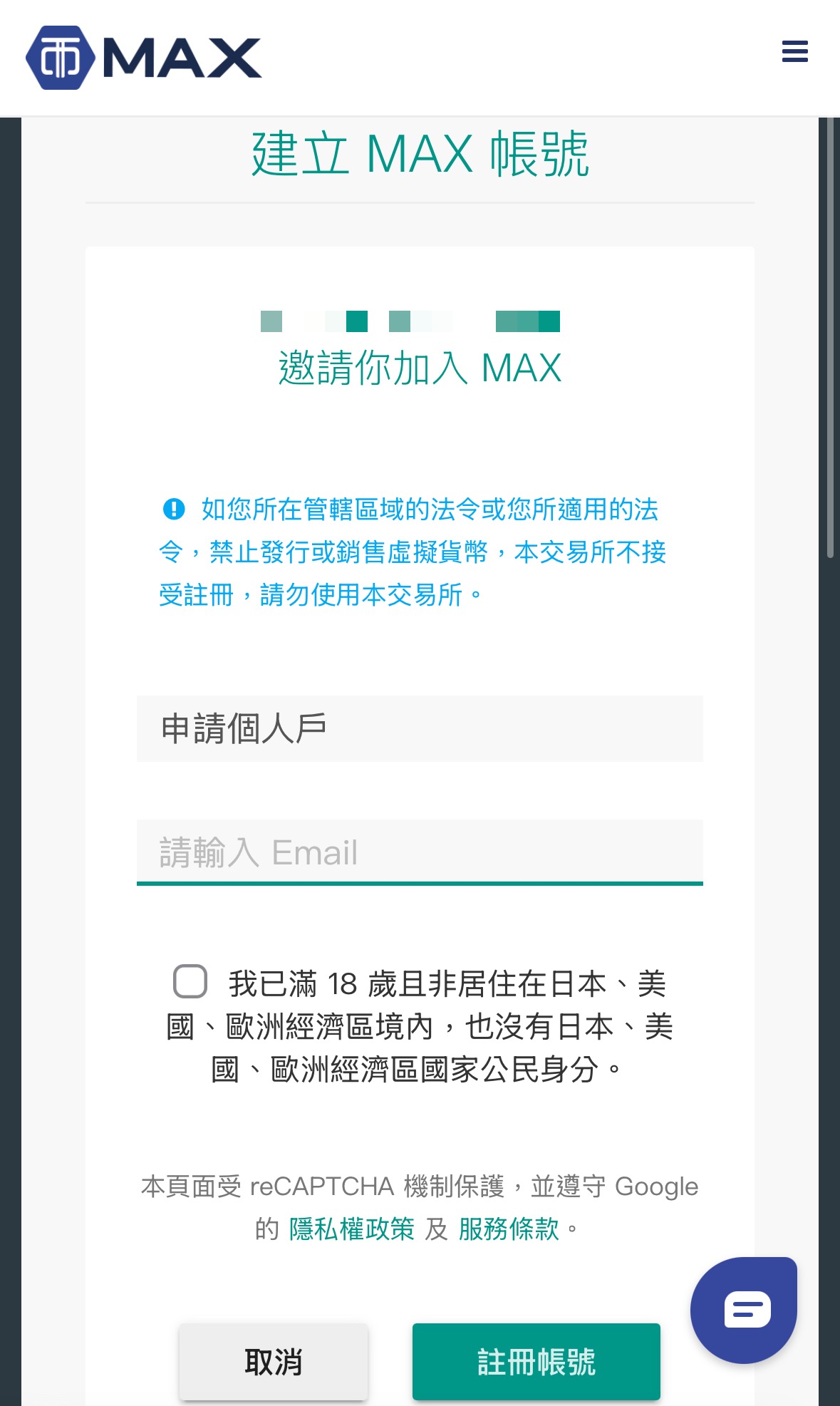Go to the MAX home logo
Image resolution: width=840 pixels, height=1406 pixels.
[143, 58]
